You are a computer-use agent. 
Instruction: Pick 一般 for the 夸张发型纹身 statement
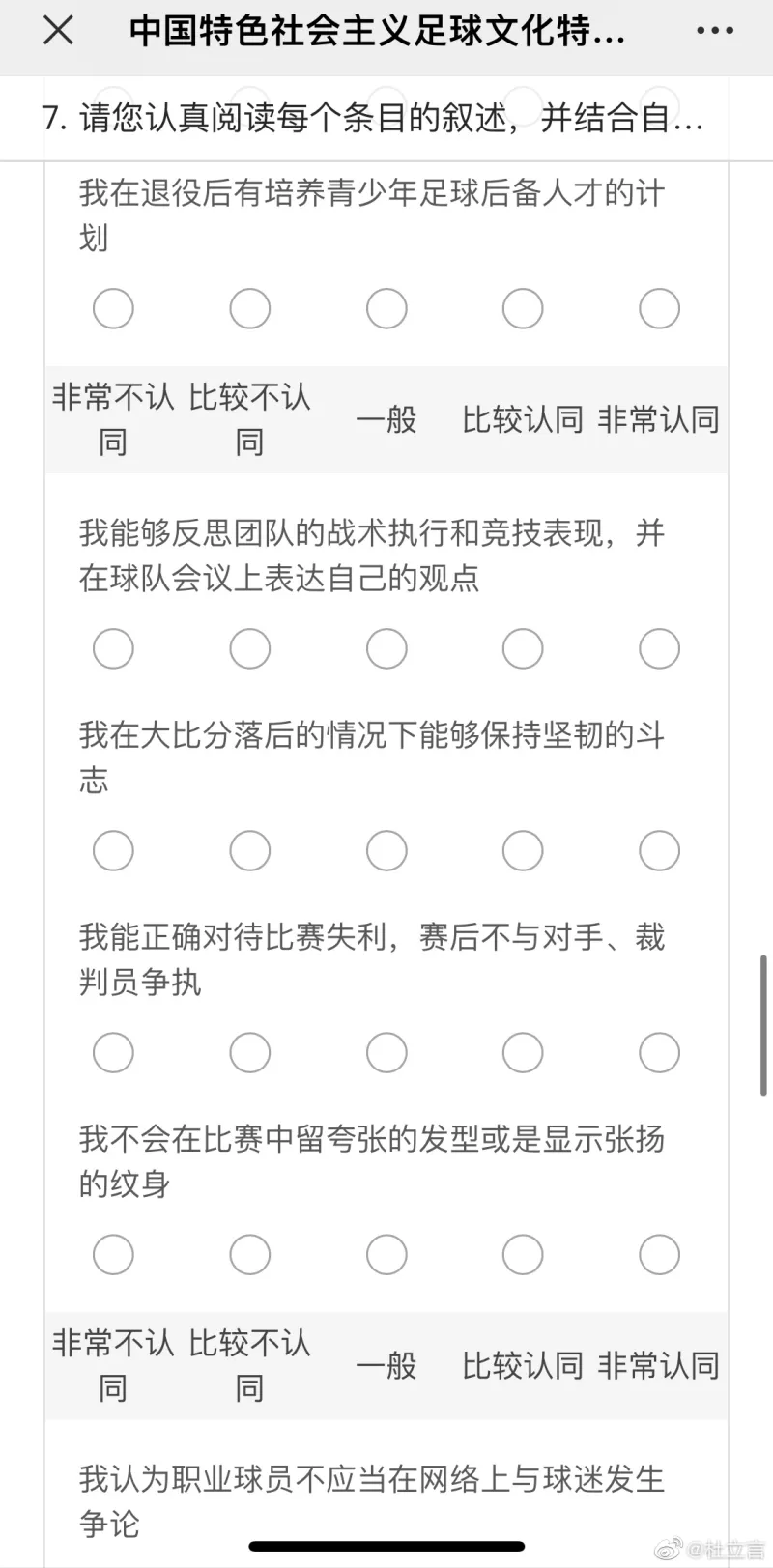[386, 1255]
